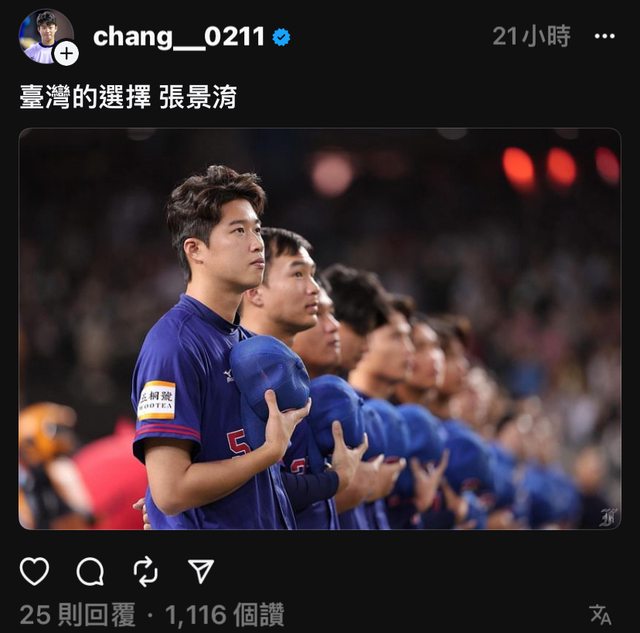Share the post with the paper plane icon
Viewport: 640px width, 633px height.
coord(201,571)
